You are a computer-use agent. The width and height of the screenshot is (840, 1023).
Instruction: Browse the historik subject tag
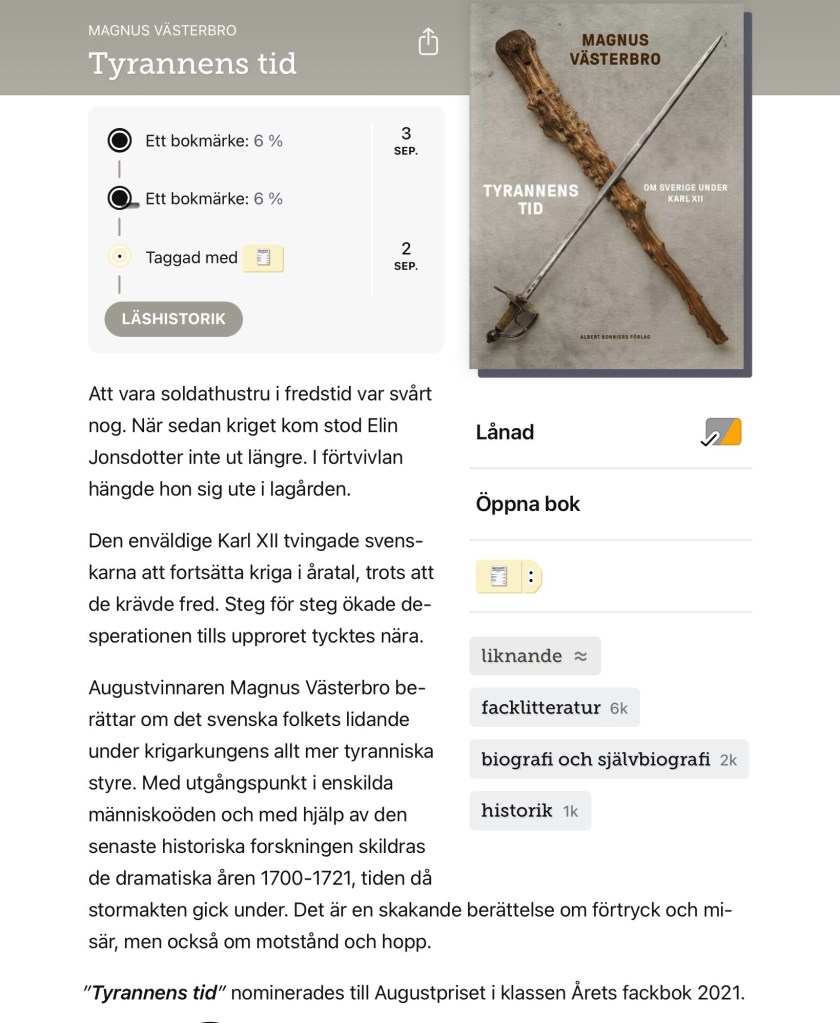click(529, 810)
